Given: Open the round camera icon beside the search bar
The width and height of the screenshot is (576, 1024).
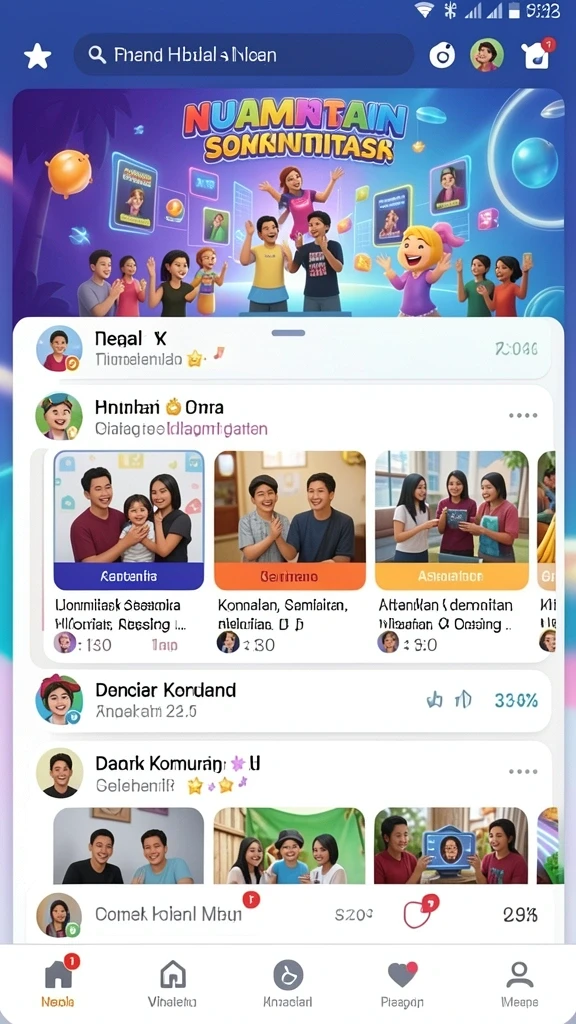Looking at the screenshot, I should click(442, 56).
